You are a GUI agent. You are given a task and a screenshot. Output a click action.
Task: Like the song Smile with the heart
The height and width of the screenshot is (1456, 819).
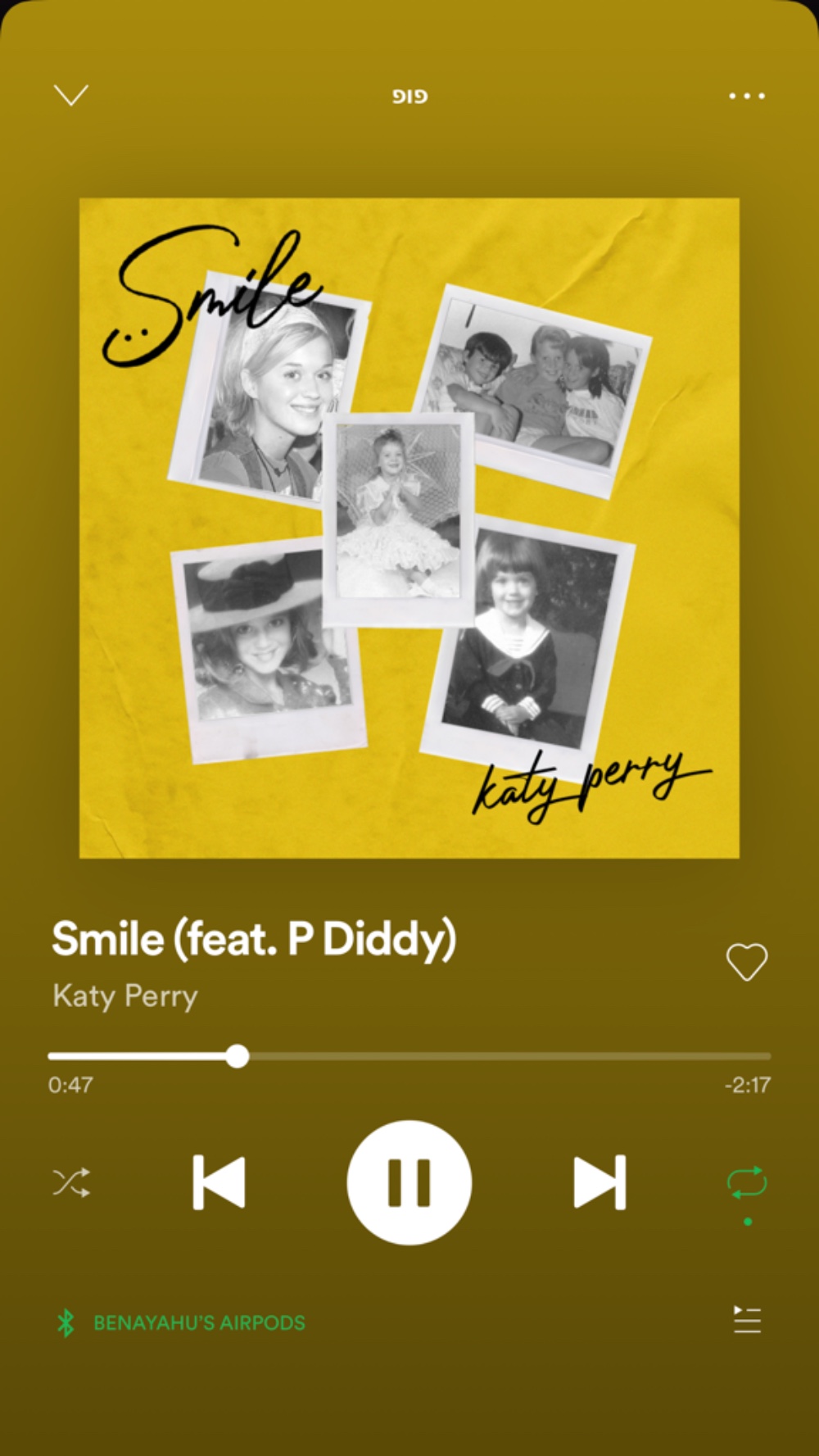(747, 962)
